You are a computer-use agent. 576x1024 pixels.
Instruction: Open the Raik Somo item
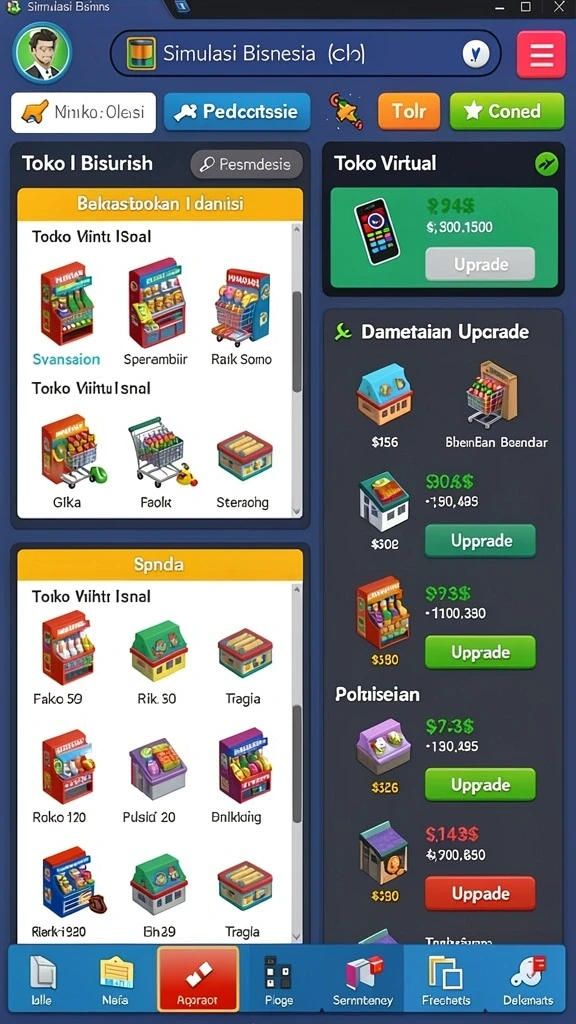point(242,313)
